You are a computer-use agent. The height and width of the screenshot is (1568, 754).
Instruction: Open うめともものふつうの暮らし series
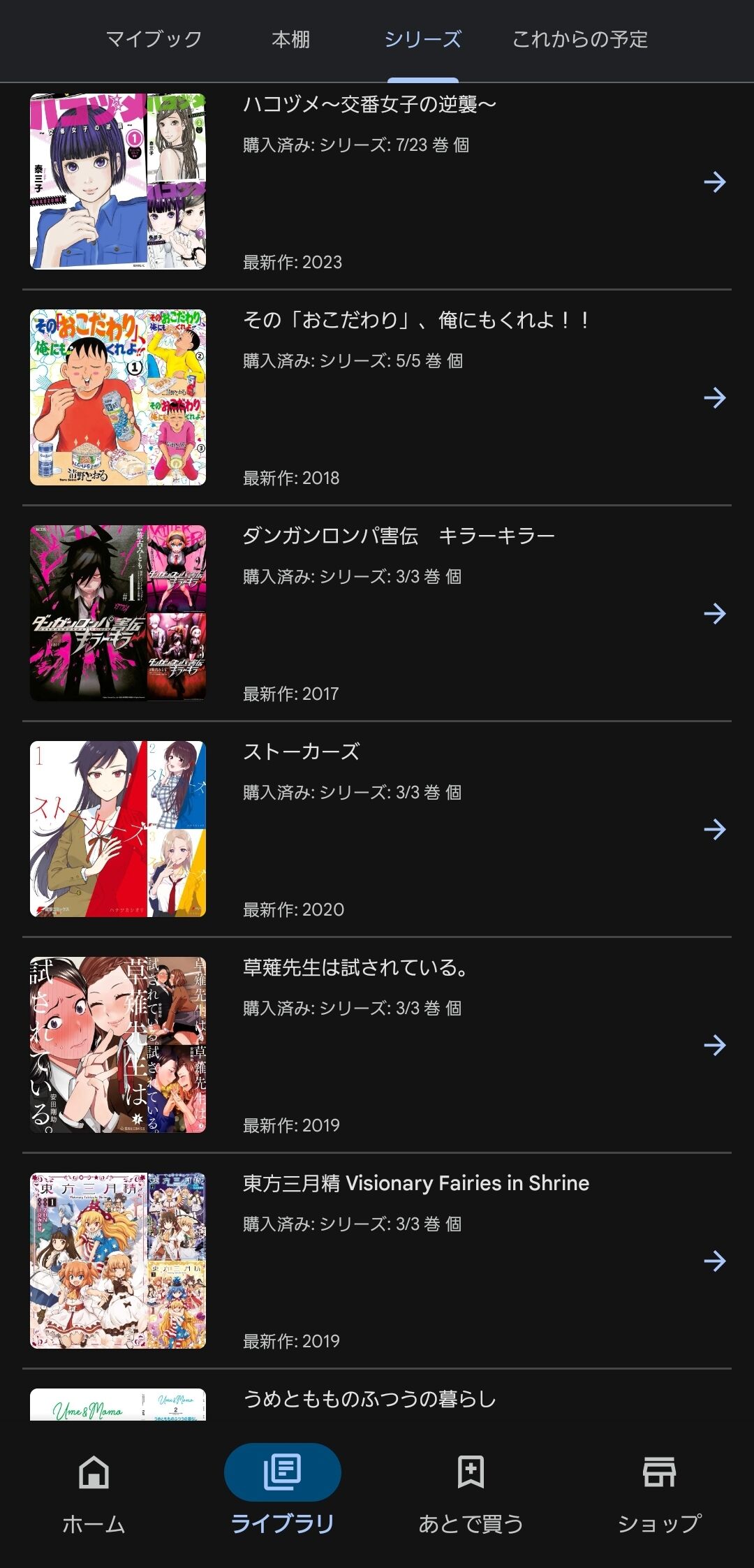click(x=369, y=1399)
